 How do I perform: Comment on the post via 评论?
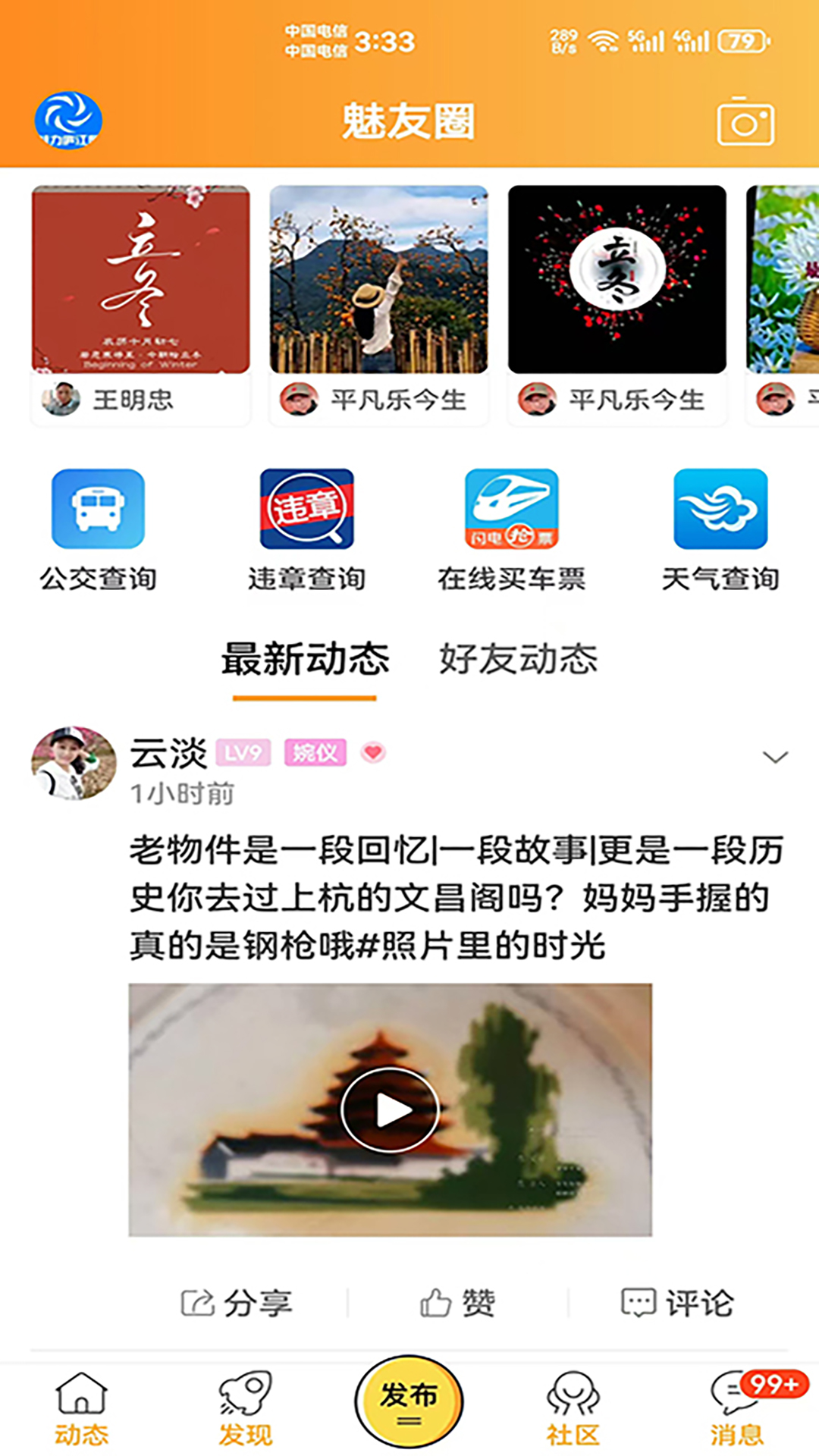(677, 1301)
